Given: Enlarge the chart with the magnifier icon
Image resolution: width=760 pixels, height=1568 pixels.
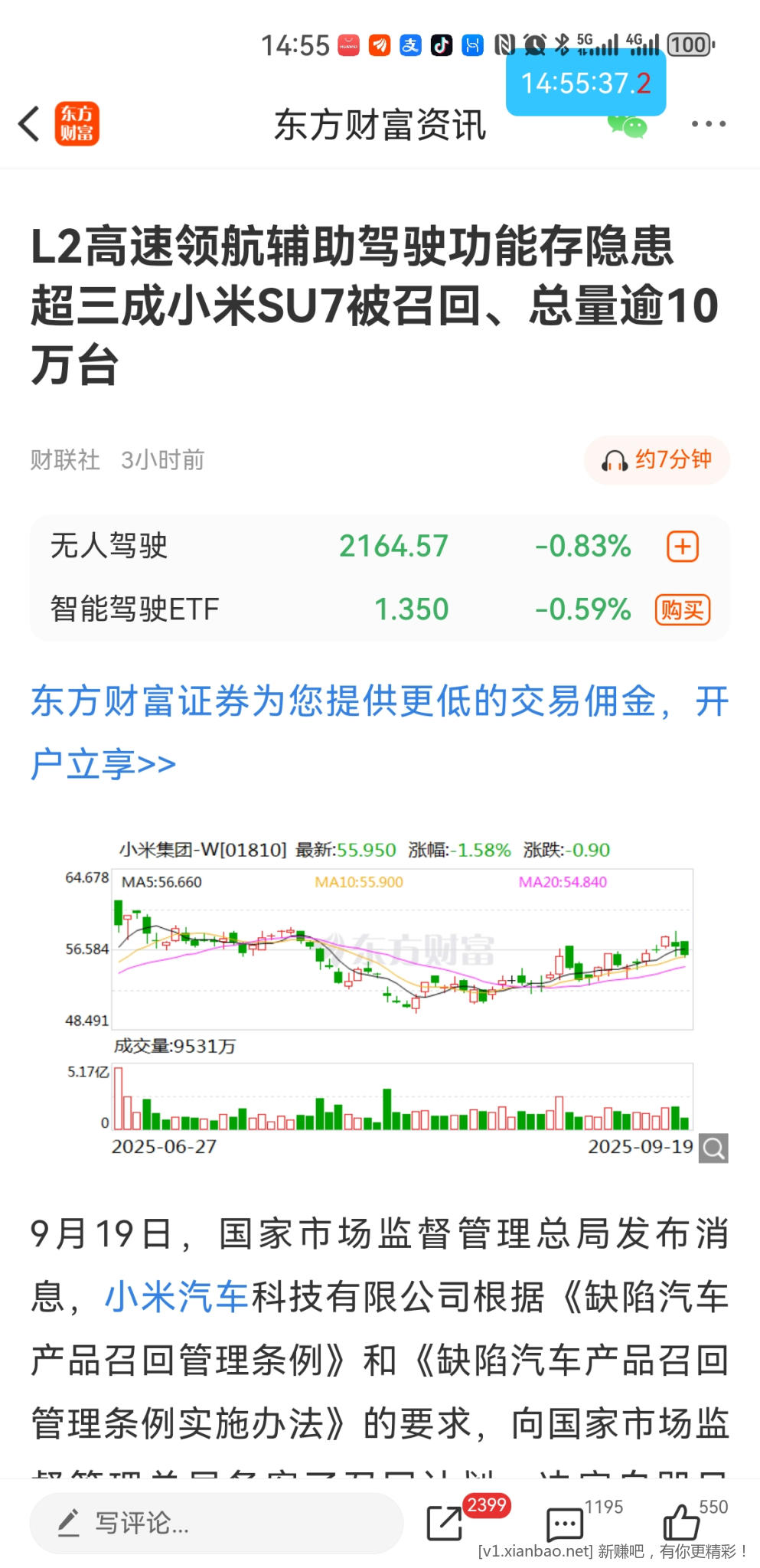Looking at the screenshot, I should point(713,1148).
